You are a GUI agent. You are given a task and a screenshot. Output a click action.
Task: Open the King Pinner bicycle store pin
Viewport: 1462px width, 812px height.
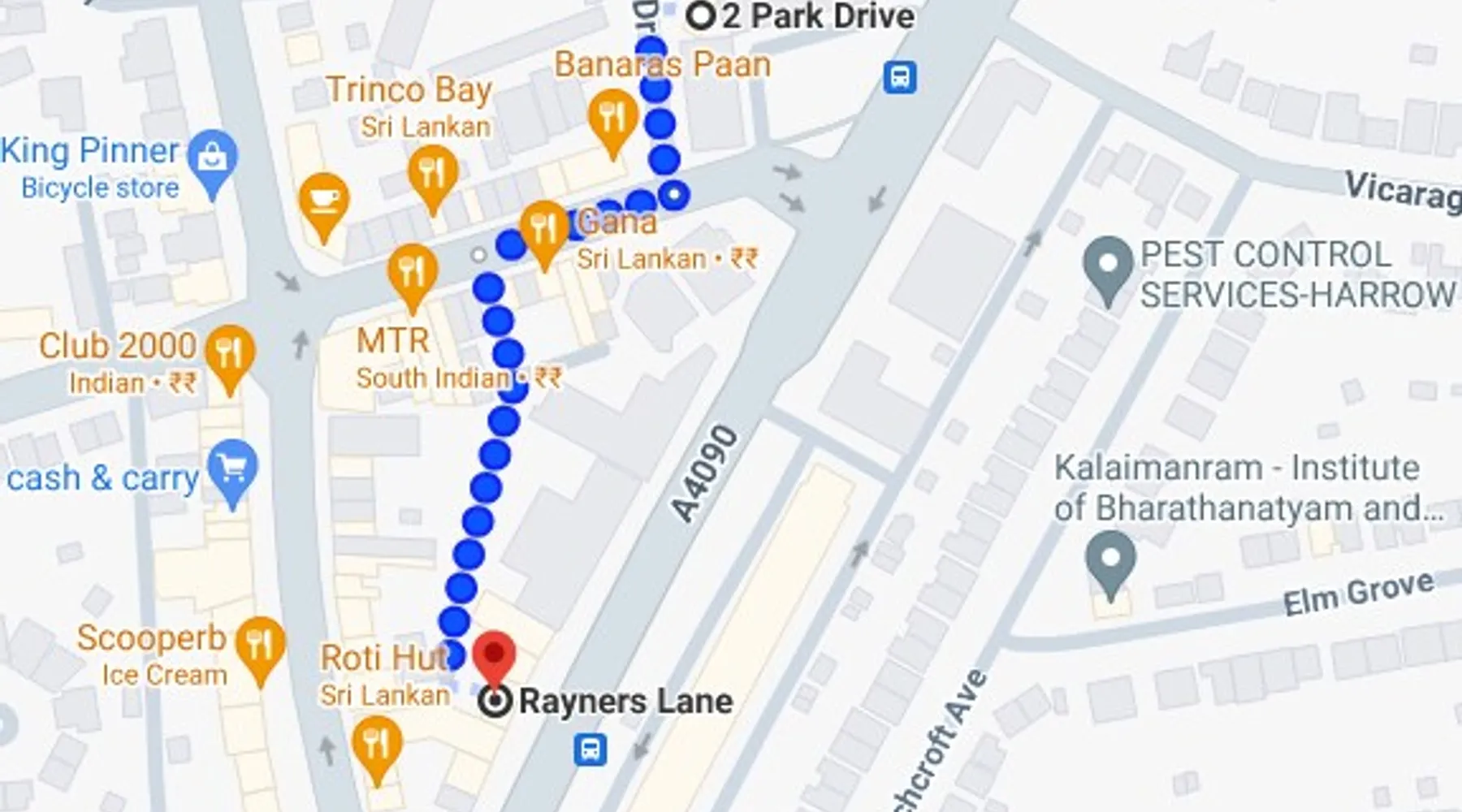coord(212,158)
